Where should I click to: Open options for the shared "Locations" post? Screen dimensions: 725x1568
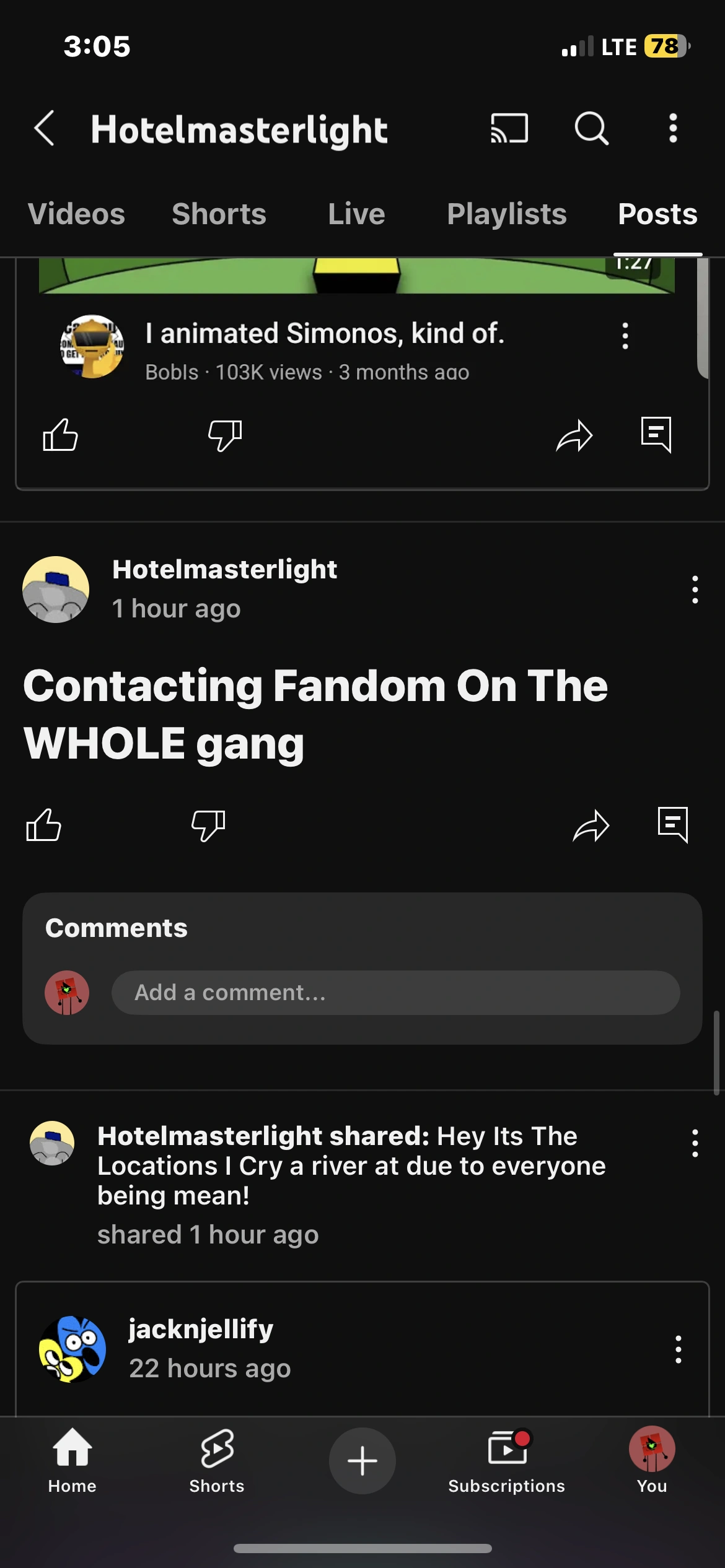695,1143
